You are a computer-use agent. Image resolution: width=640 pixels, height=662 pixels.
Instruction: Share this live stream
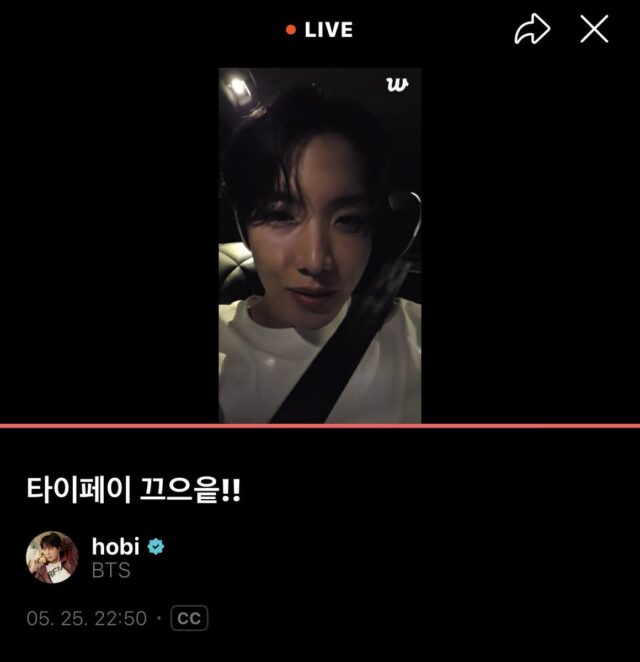532,31
